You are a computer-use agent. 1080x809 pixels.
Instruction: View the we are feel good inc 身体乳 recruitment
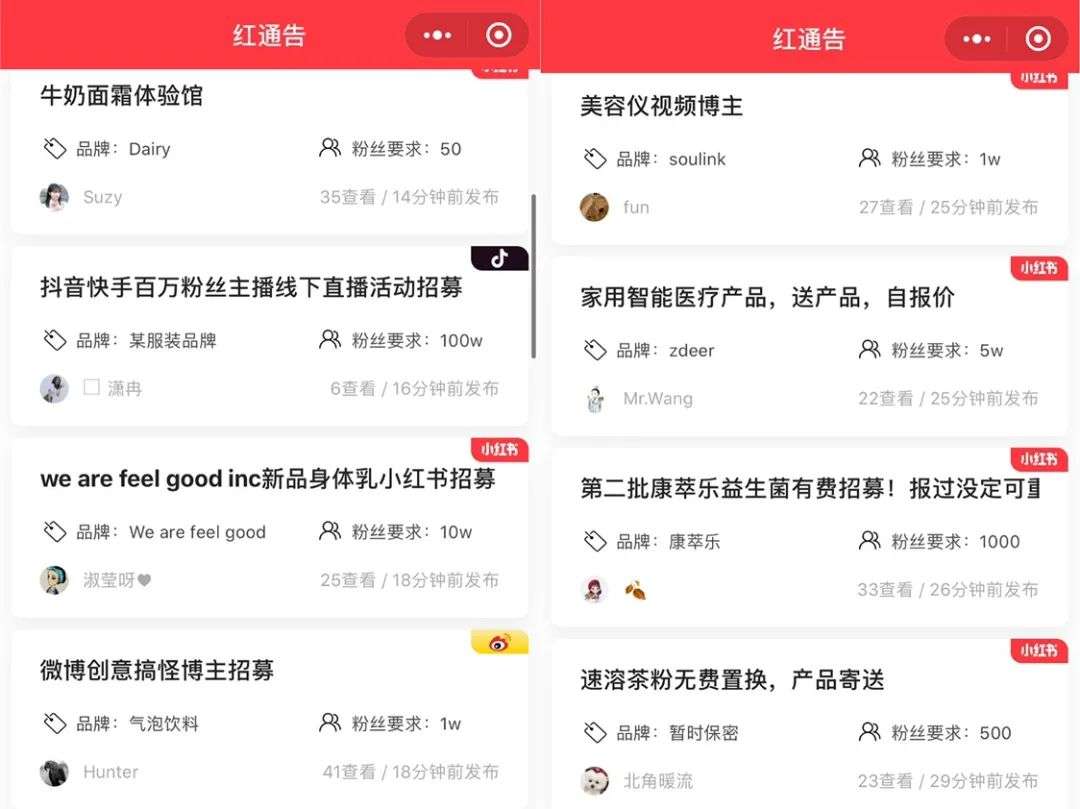pos(267,479)
